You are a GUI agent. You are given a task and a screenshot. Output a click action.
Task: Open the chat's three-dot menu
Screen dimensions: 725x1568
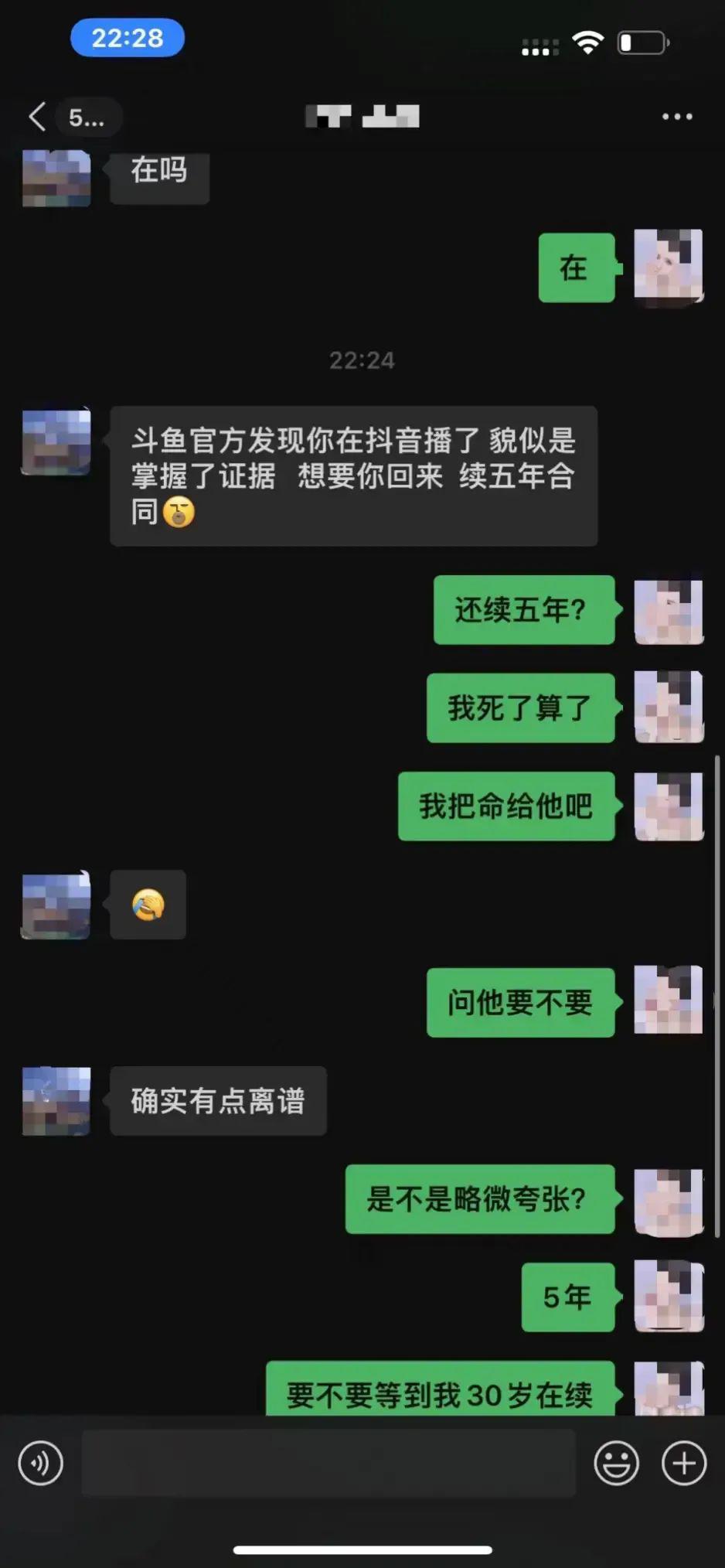pos(677,117)
